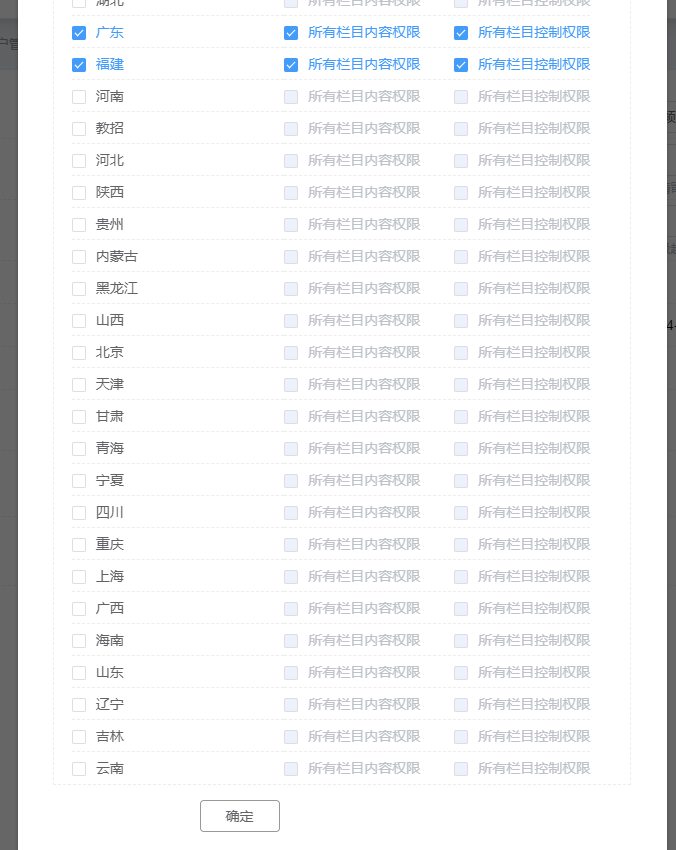Uncheck 所有栏目内容权限 for 广东
The width and height of the screenshot is (676, 850).
291,33
